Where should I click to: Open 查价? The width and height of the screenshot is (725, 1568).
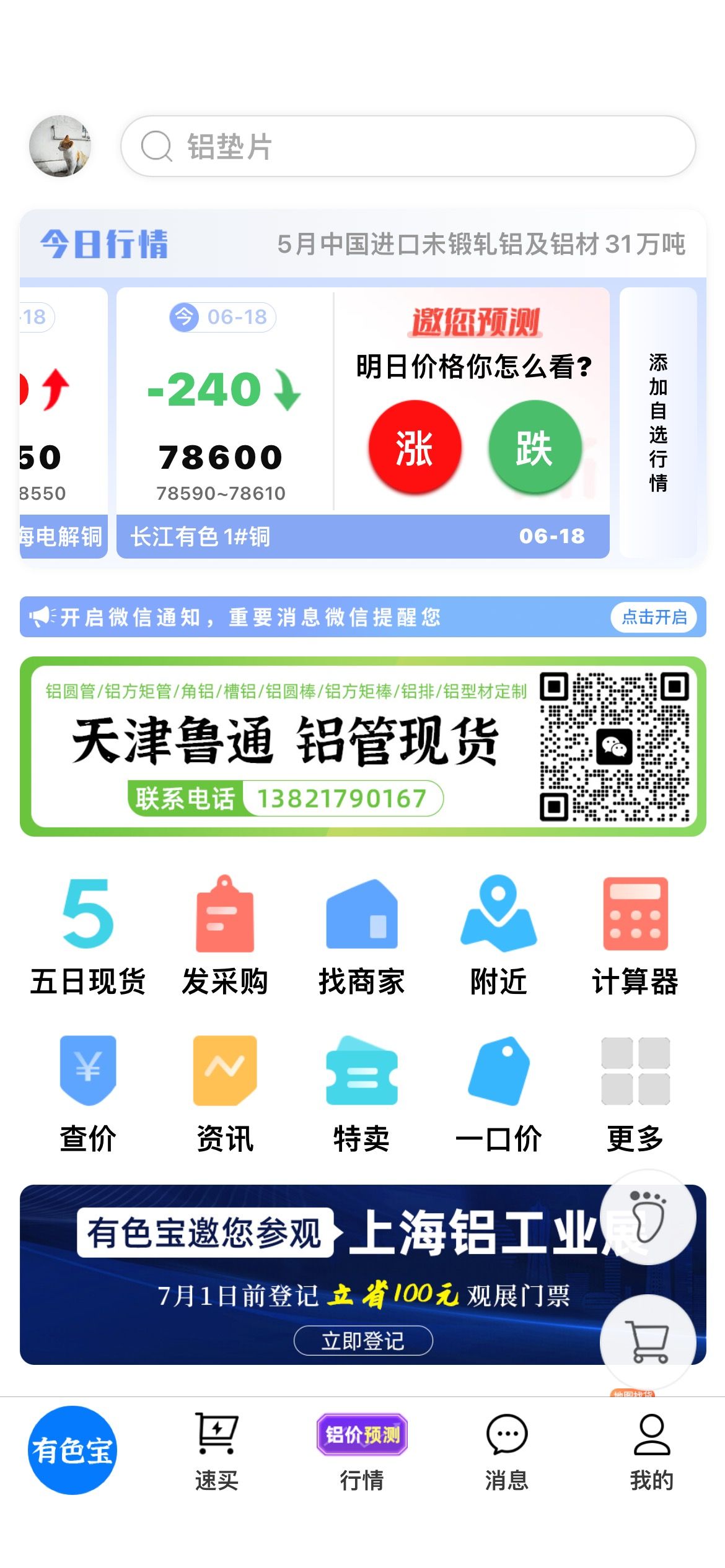(88, 1094)
